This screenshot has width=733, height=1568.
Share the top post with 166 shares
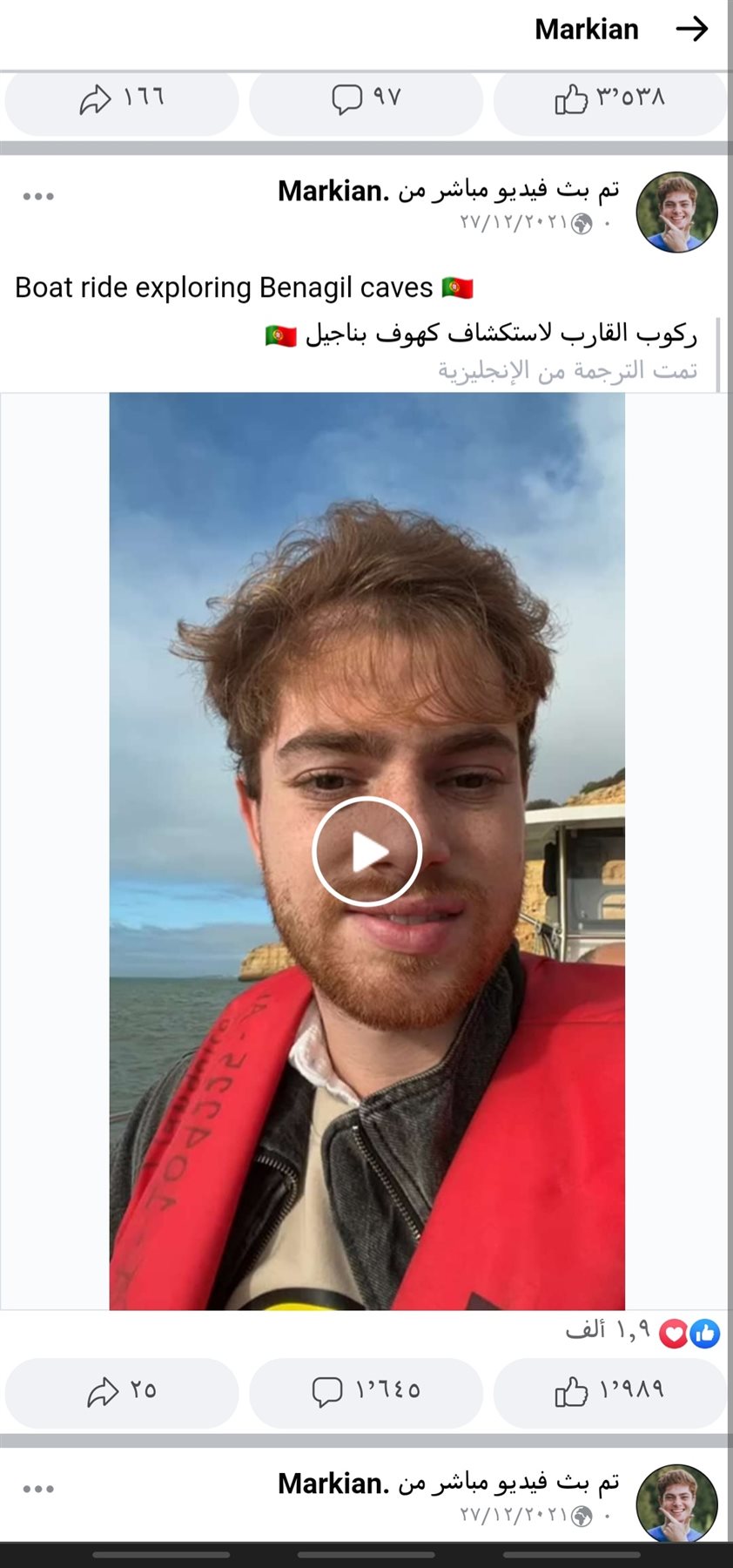(122, 98)
